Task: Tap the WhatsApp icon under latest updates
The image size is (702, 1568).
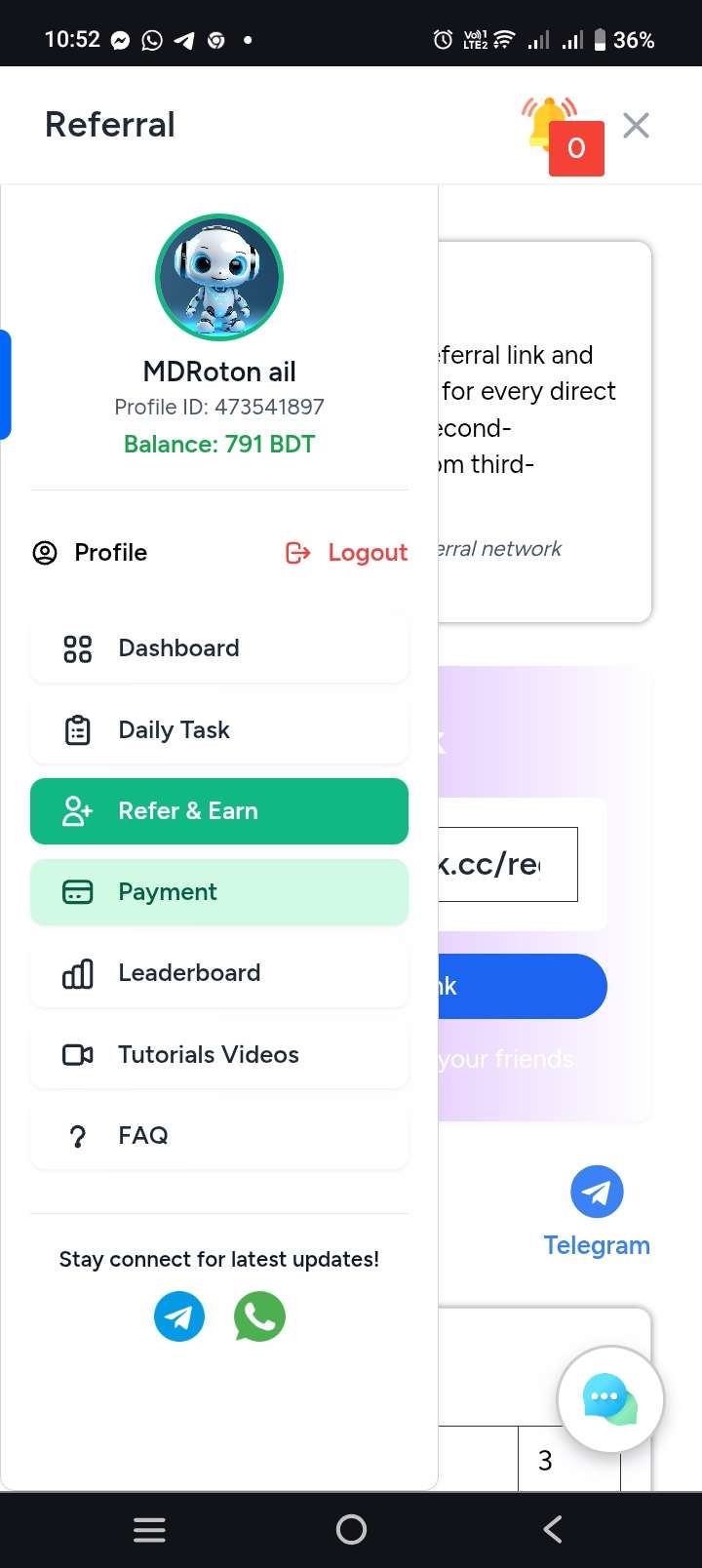Action: [x=259, y=1316]
